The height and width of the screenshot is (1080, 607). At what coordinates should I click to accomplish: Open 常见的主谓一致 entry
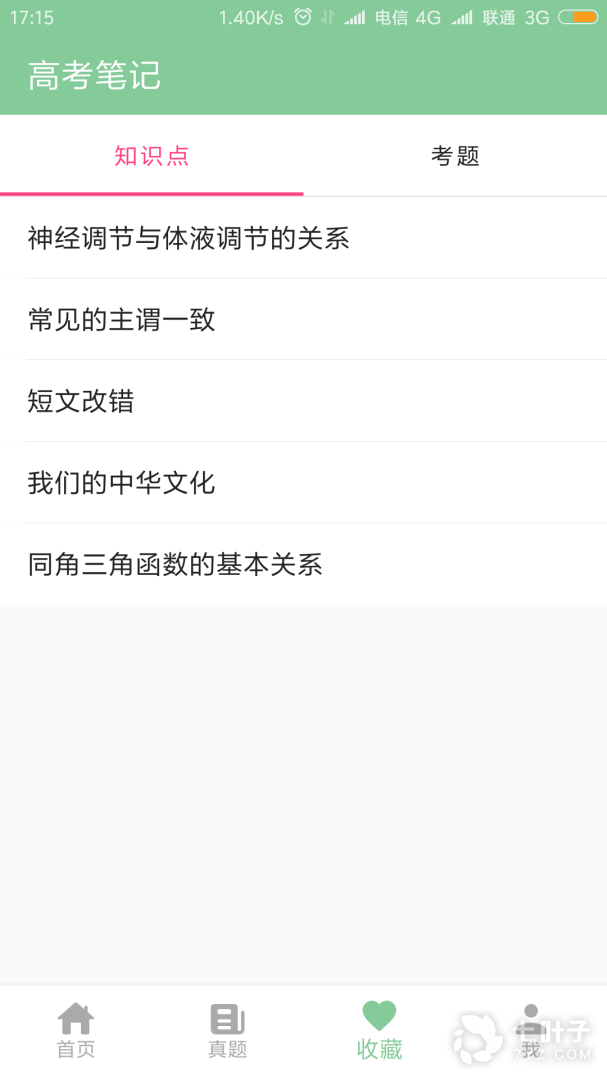(122, 320)
